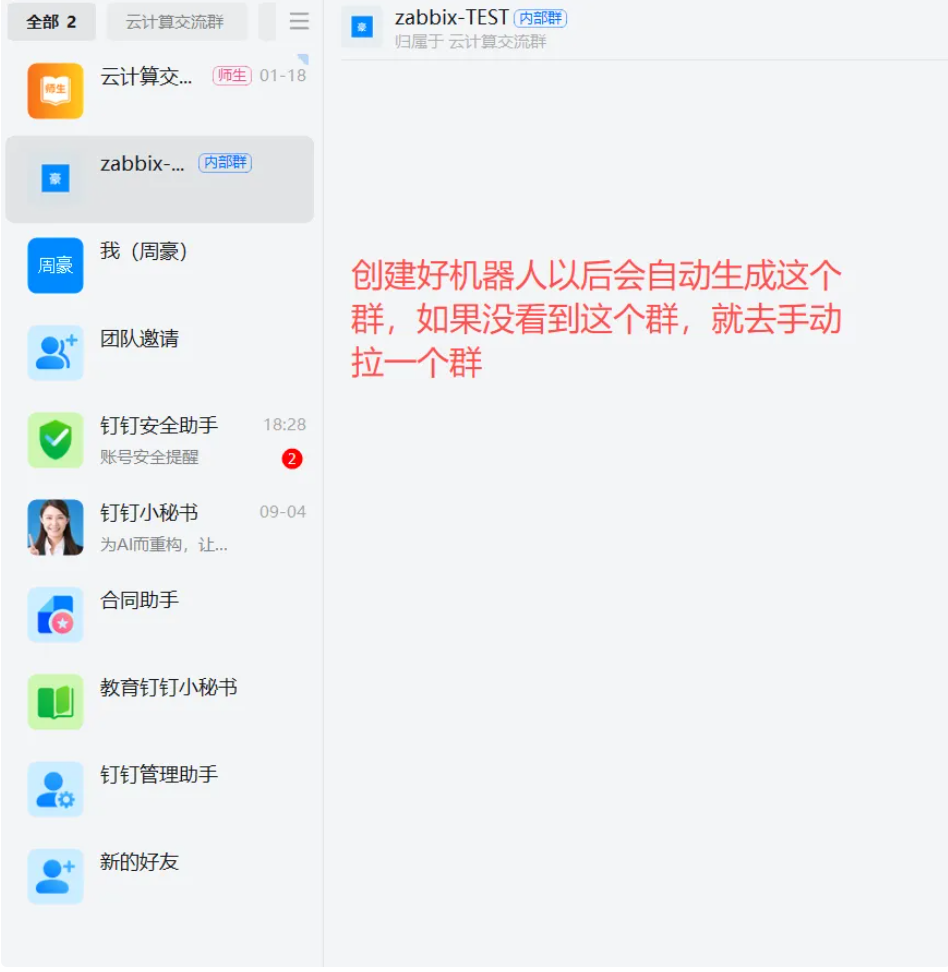Image resolution: width=948 pixels, height=972 pixels.
Task: Select the 云计算交流群 filter tab
Action: coord(176,22)
